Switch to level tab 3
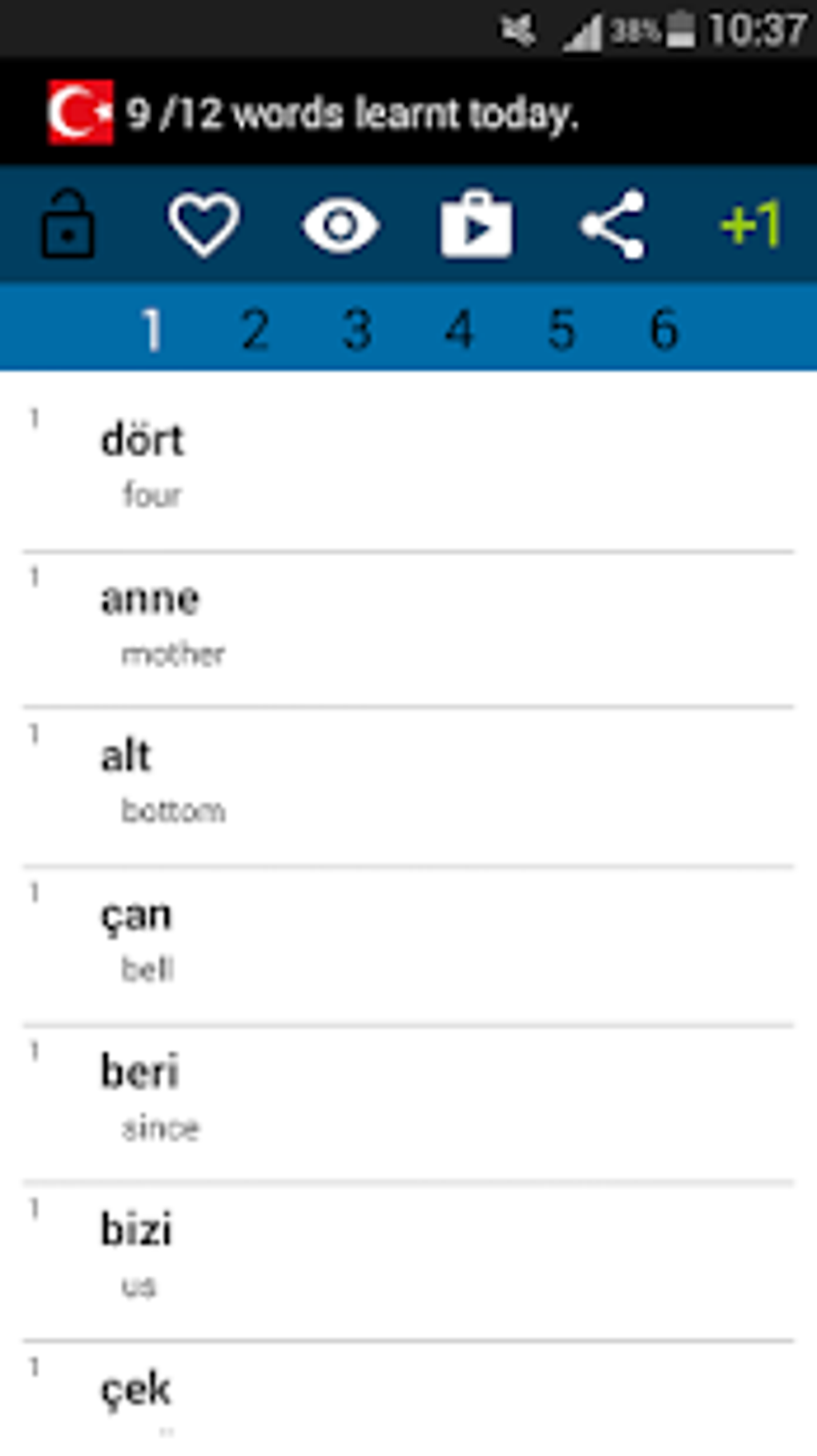Image resolution: width=817 pixels, height=1456 pixels. click(x=357, y=329)
